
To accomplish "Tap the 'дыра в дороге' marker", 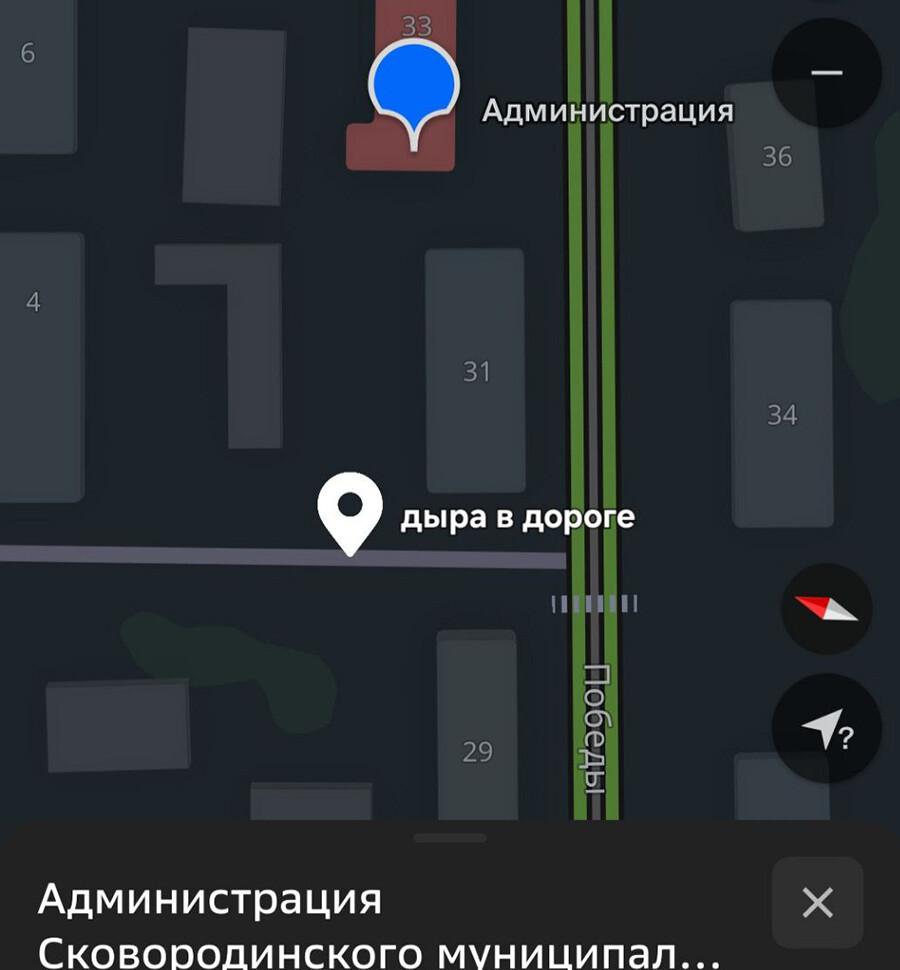I will [350, 510].
